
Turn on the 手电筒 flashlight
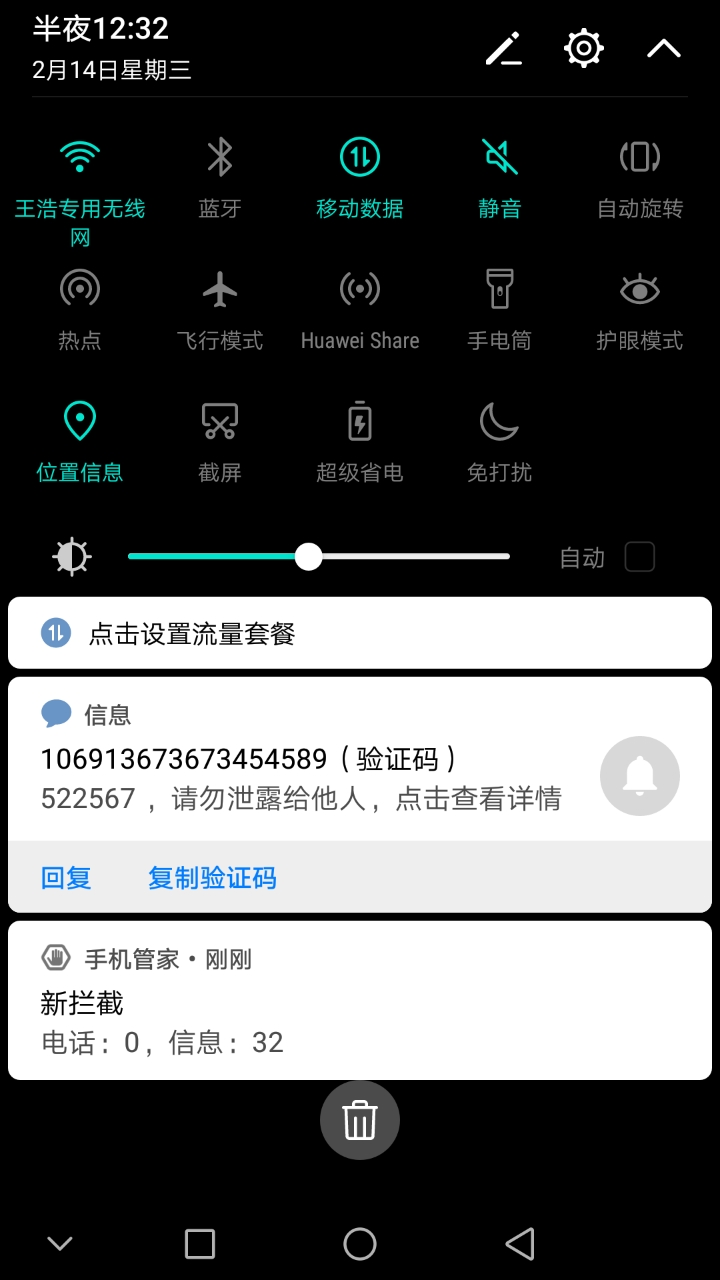coord(499,289)
